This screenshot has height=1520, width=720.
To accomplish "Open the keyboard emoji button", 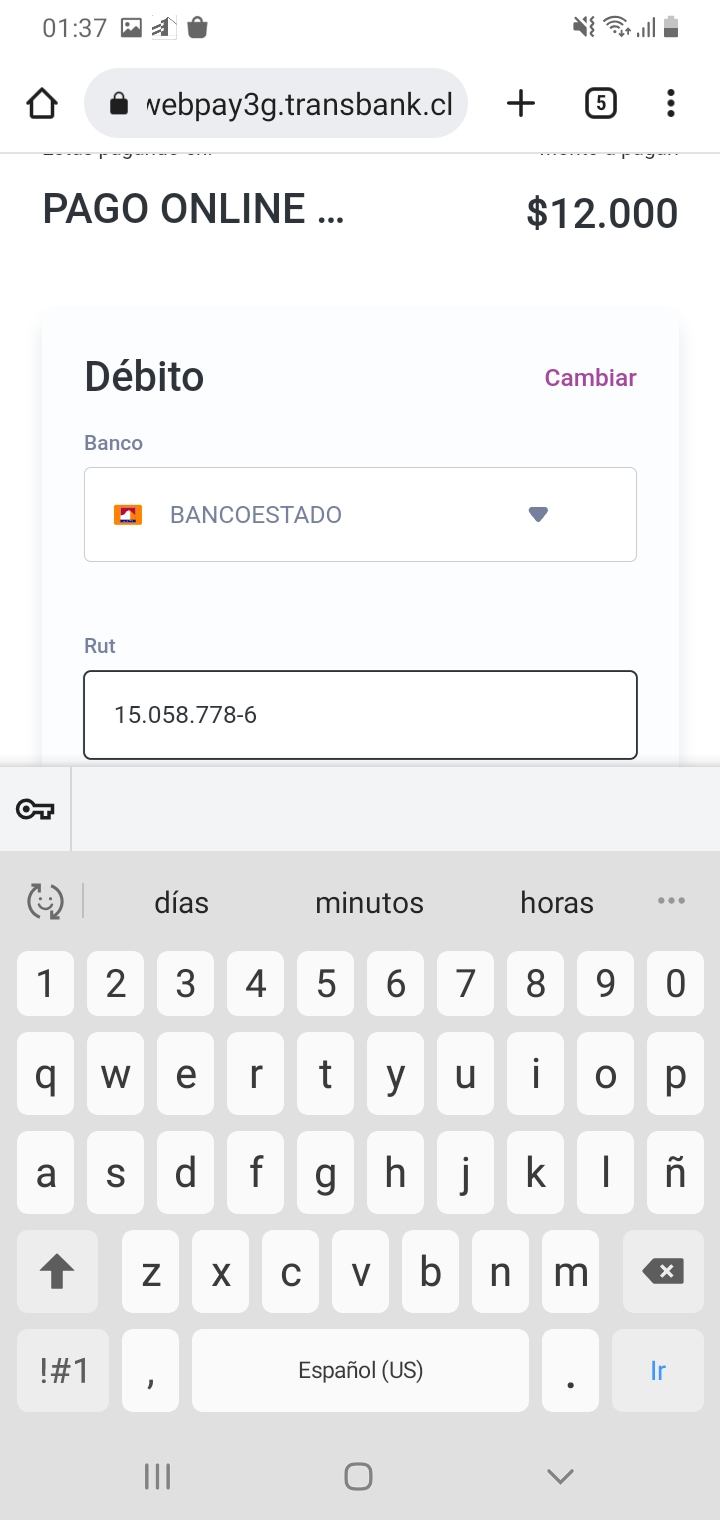I will pos(45,902).
